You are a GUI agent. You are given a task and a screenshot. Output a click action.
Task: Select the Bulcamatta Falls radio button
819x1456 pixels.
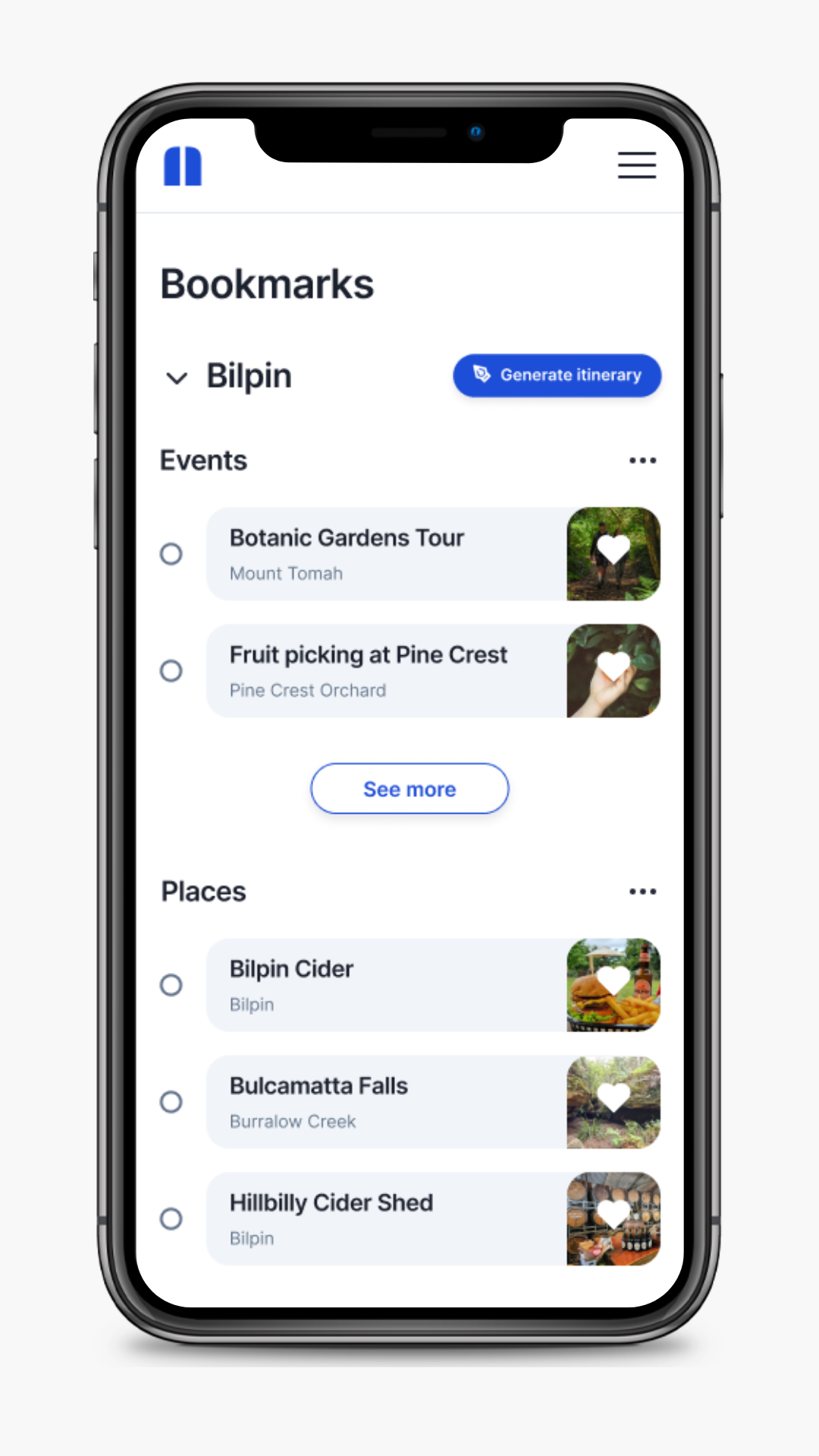171,1102
